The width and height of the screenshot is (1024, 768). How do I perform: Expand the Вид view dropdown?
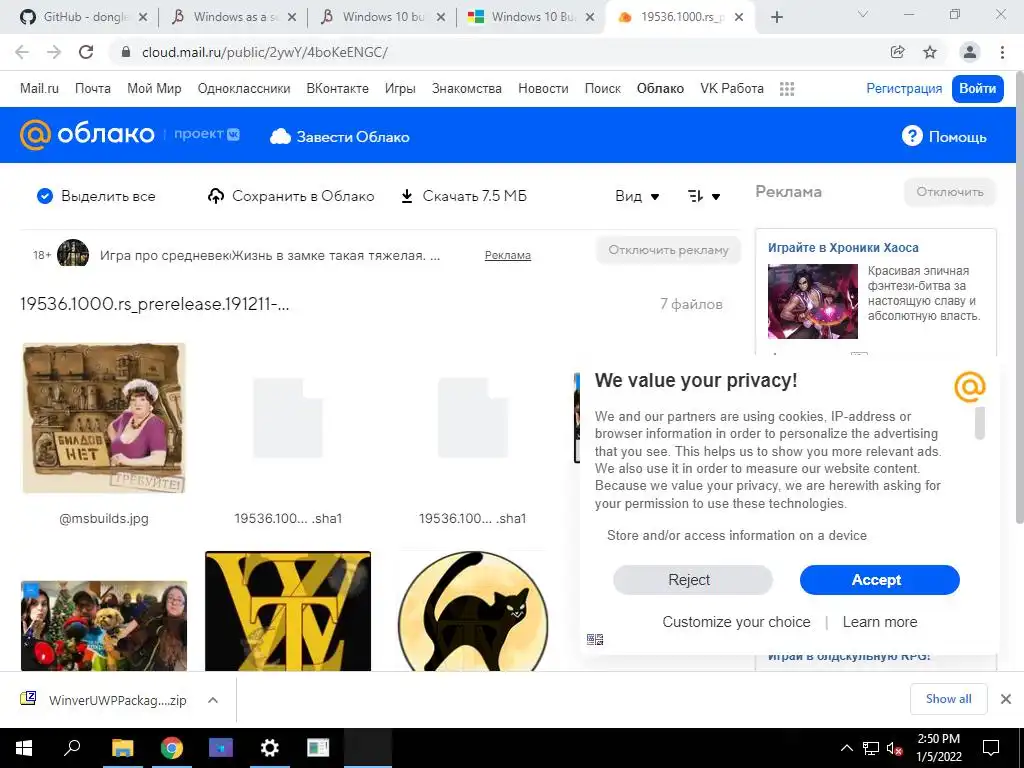(x=637, y=196)
